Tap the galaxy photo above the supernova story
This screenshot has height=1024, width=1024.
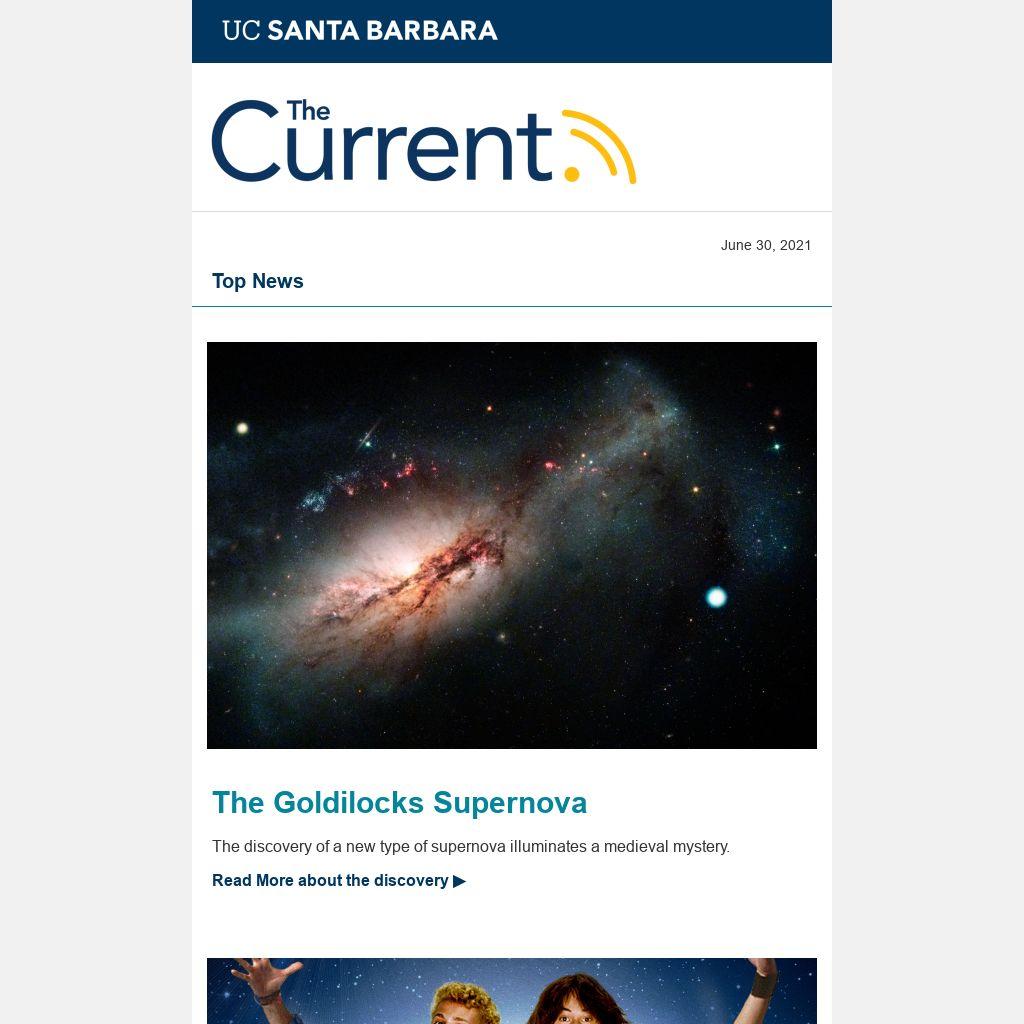tap(512, 545)
